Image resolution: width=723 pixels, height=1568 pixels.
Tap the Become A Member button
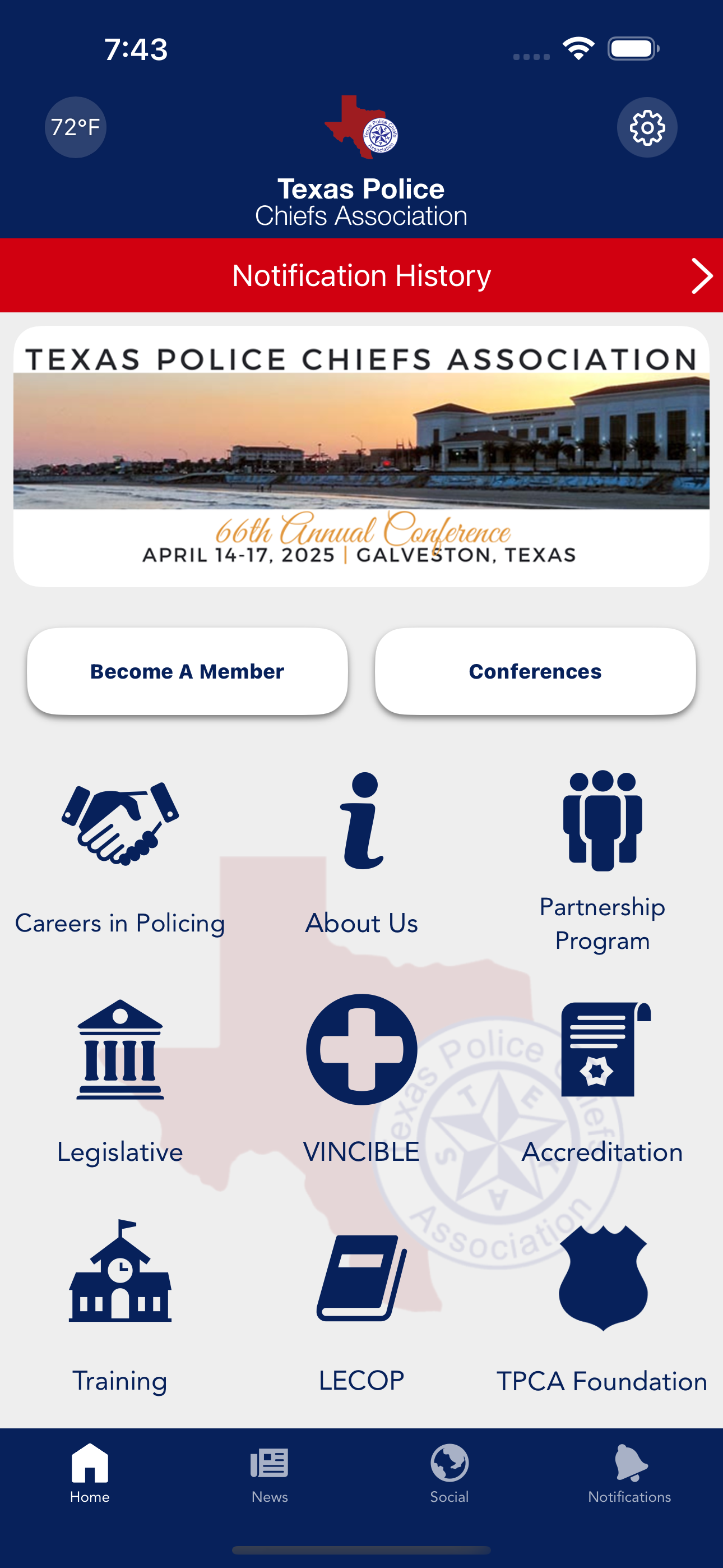point(186,670)
